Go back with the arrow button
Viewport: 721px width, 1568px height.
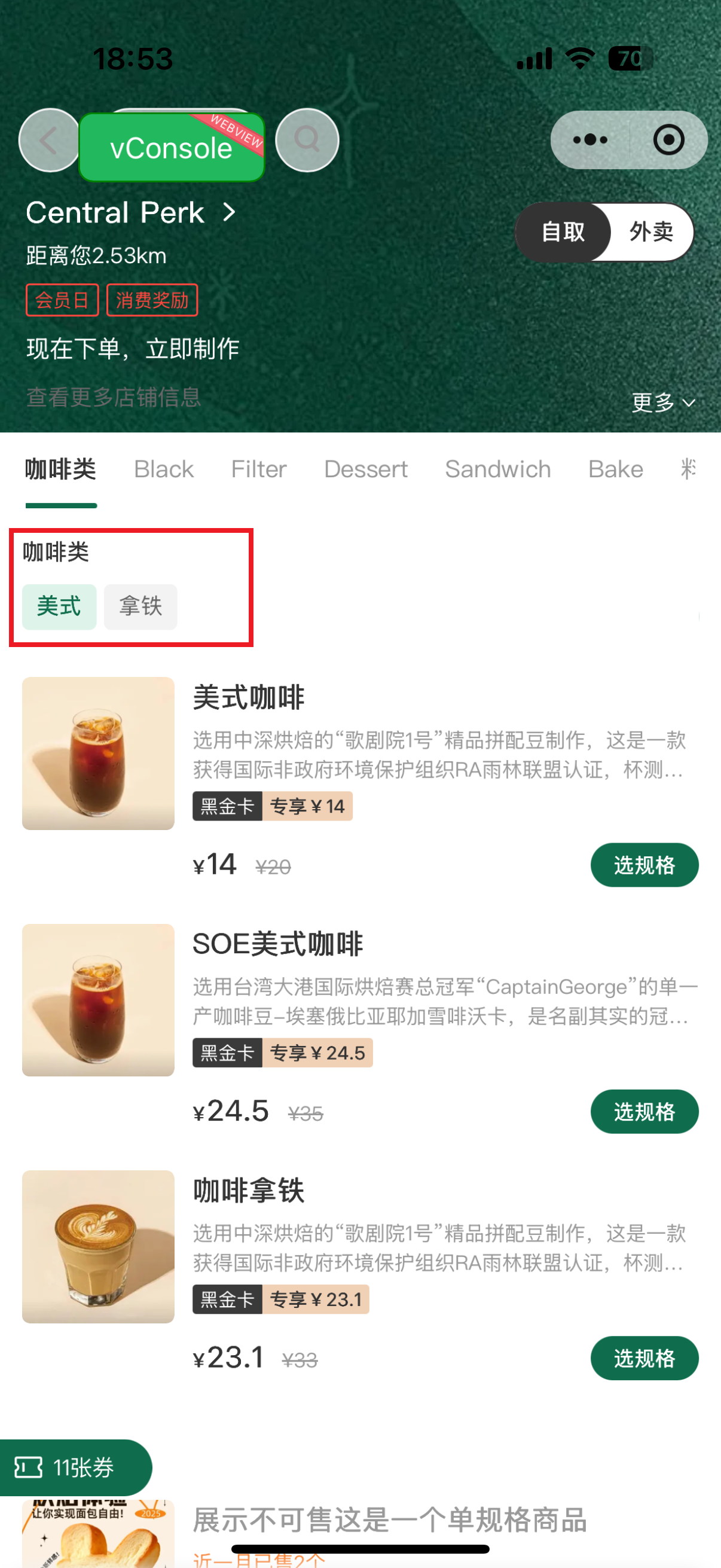48,141
